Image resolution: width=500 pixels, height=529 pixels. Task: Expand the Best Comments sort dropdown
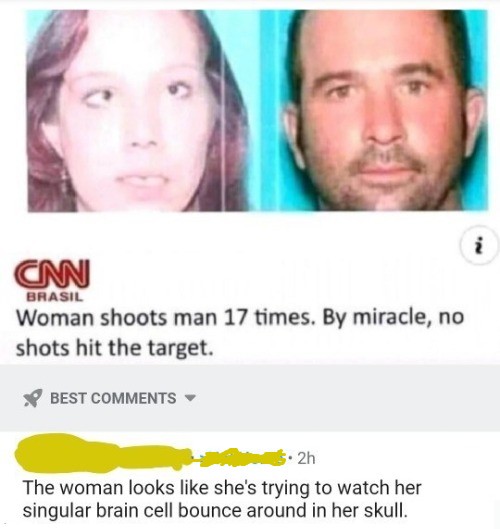[x=110, y=398]
